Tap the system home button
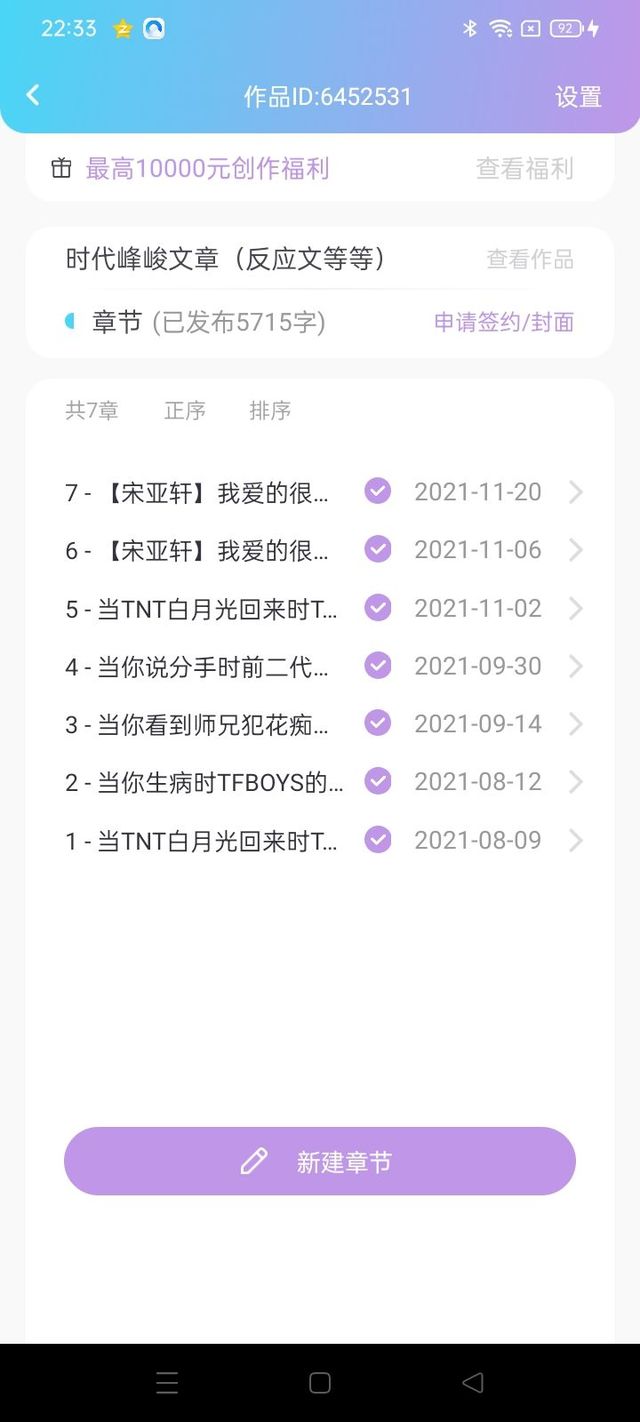640x1422 pixels. click(x=320, y=1383)
